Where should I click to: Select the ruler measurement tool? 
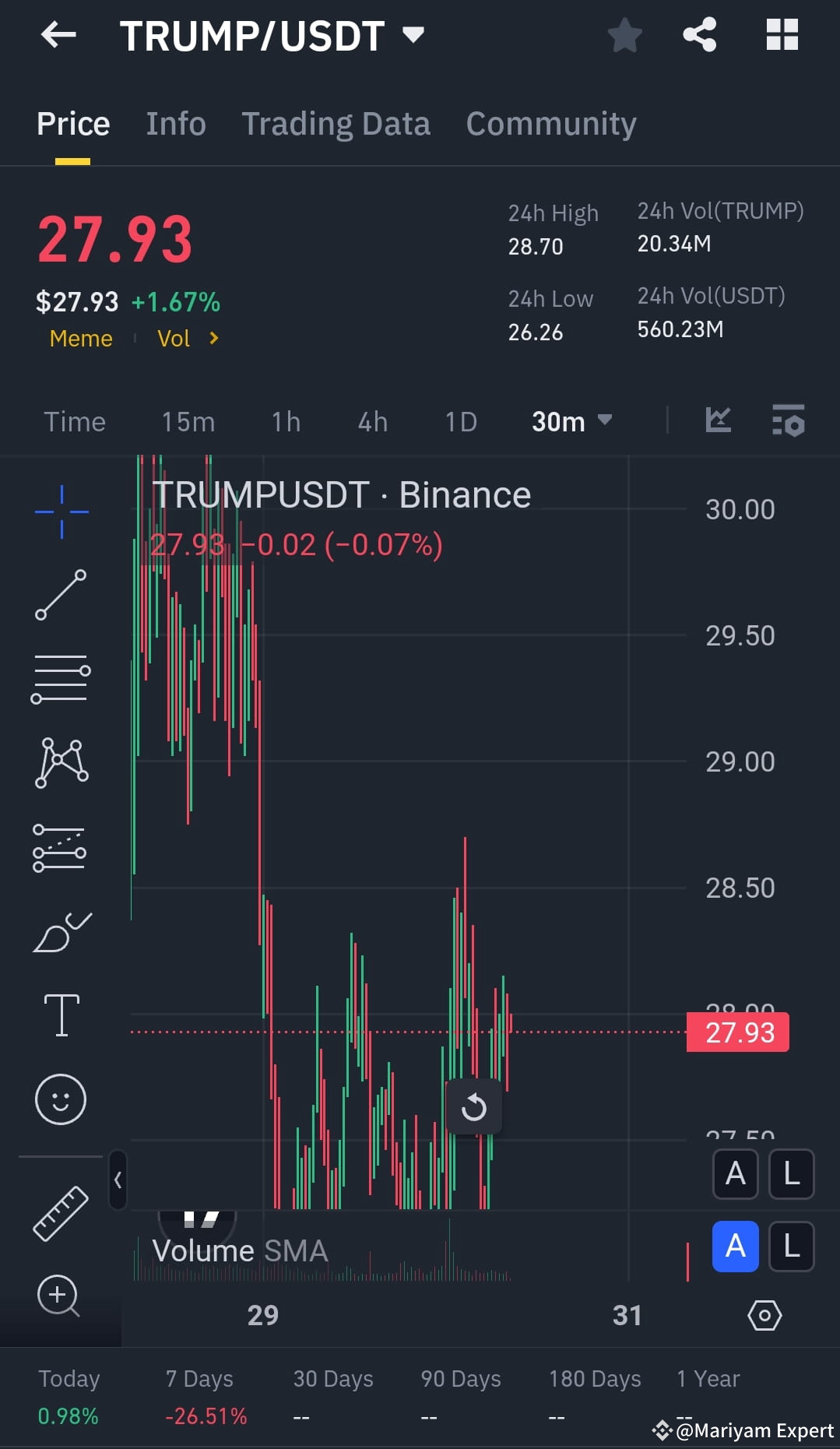coord(61,1211)
